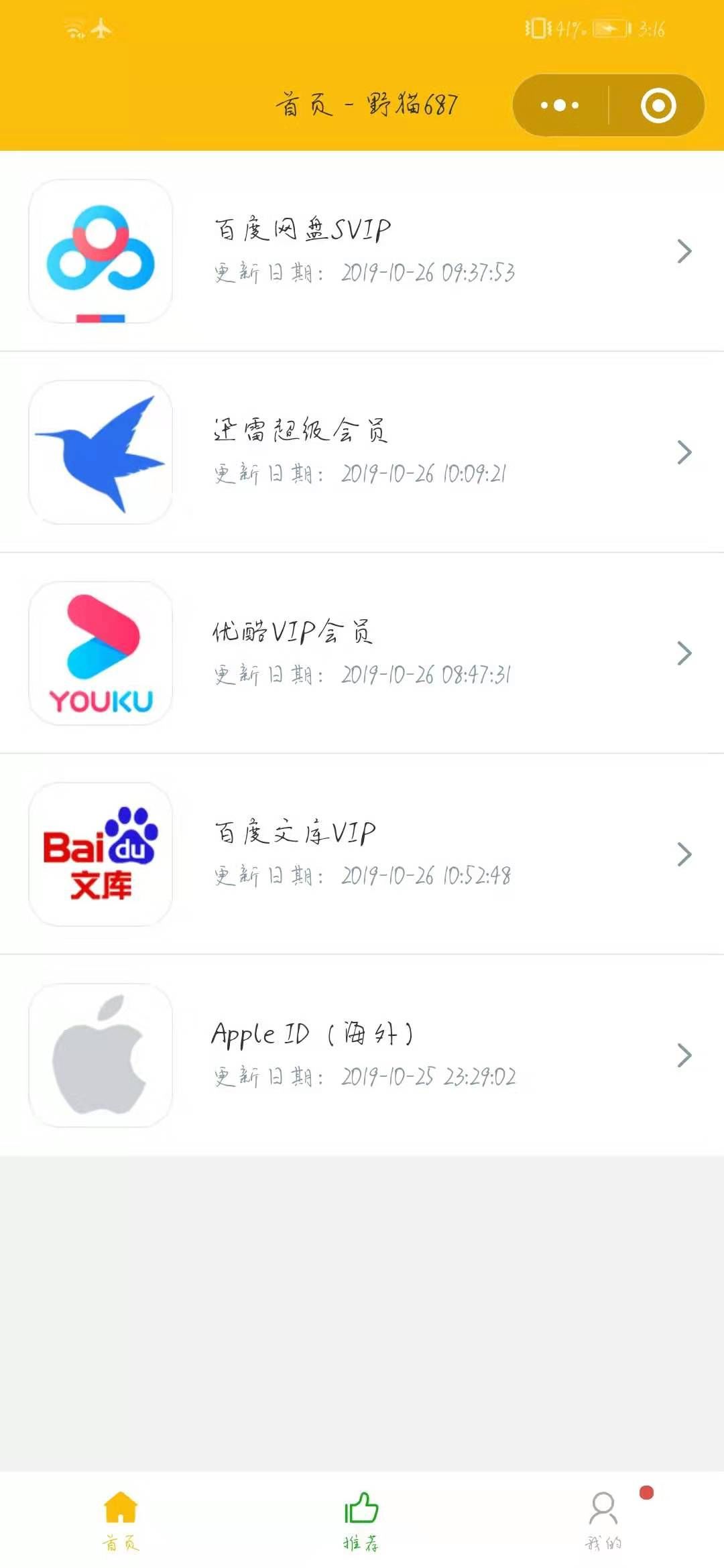Viewport: 724px width, 1568px height.
Task: Switch to the 推荐 tab
Action: (x=362, y=1521)
